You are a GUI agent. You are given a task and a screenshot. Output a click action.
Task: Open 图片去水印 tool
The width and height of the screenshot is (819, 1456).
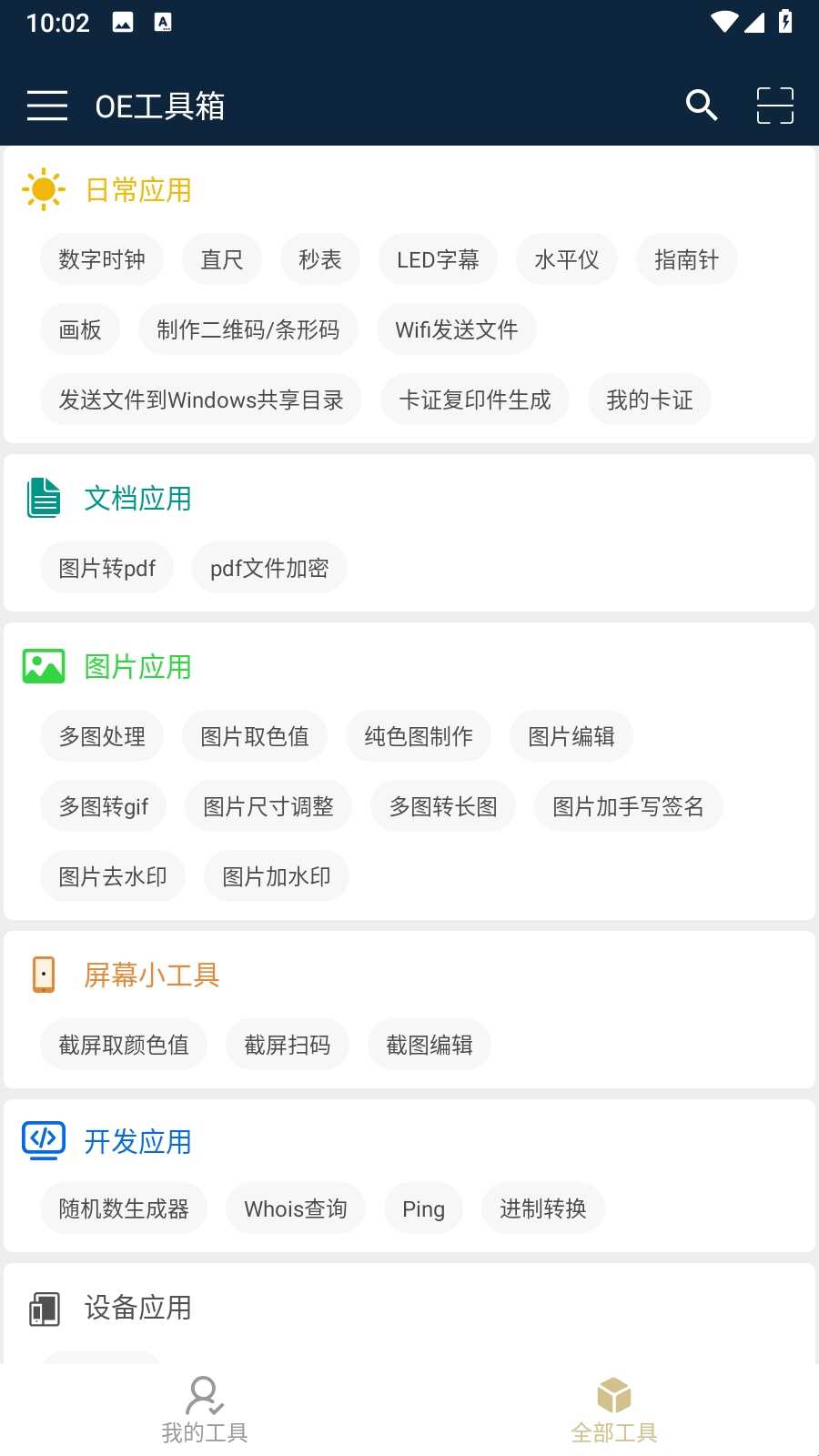pyautogui.click(x=113, y=876)
